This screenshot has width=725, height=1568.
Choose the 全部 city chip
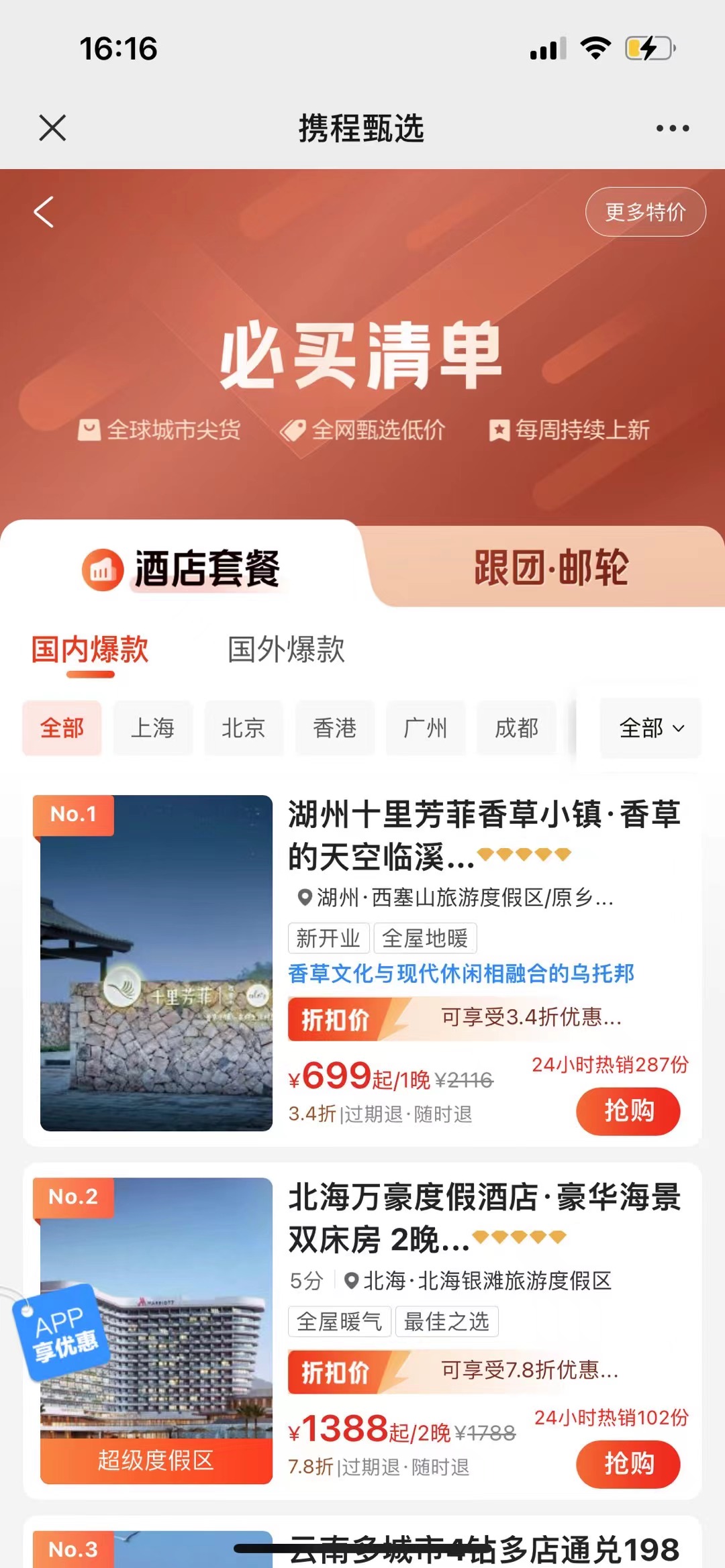(62, 728)
